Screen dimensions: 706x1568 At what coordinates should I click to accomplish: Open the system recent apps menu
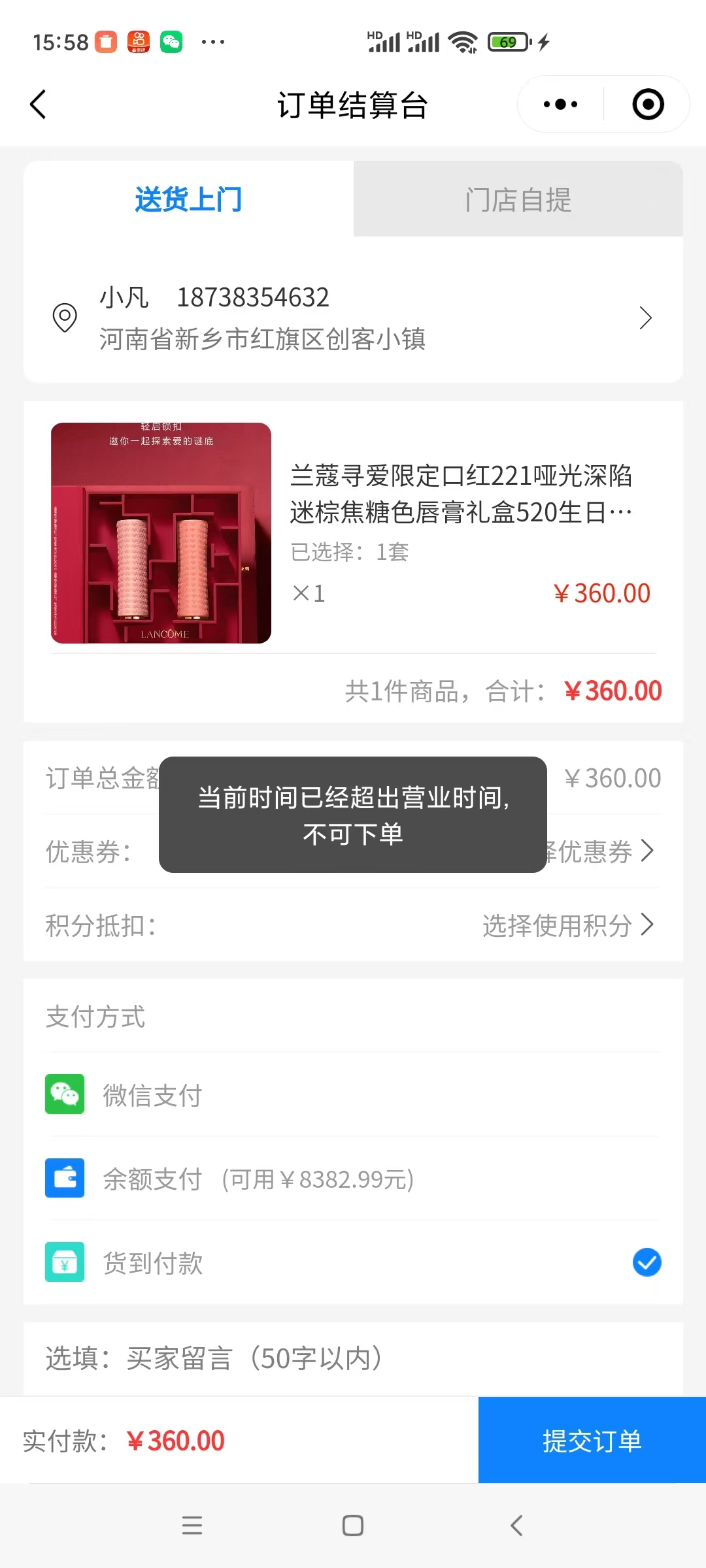click(x=192, y=1526)
